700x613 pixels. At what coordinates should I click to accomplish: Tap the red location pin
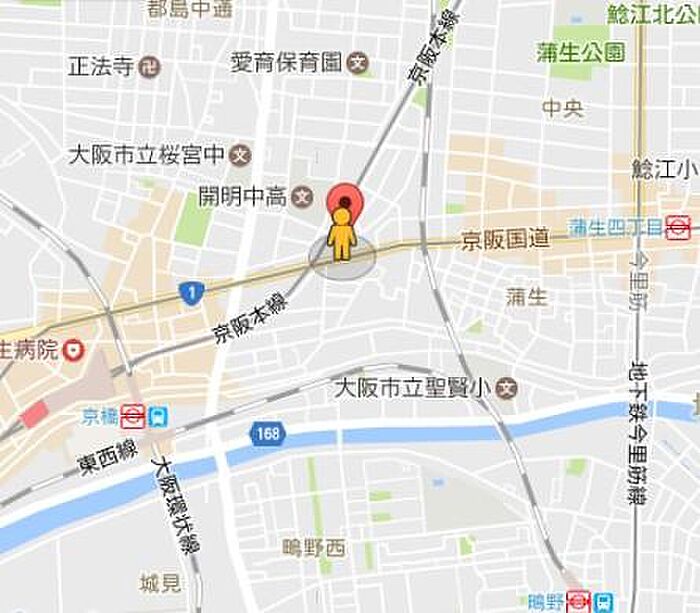click(x=345, y=199)
